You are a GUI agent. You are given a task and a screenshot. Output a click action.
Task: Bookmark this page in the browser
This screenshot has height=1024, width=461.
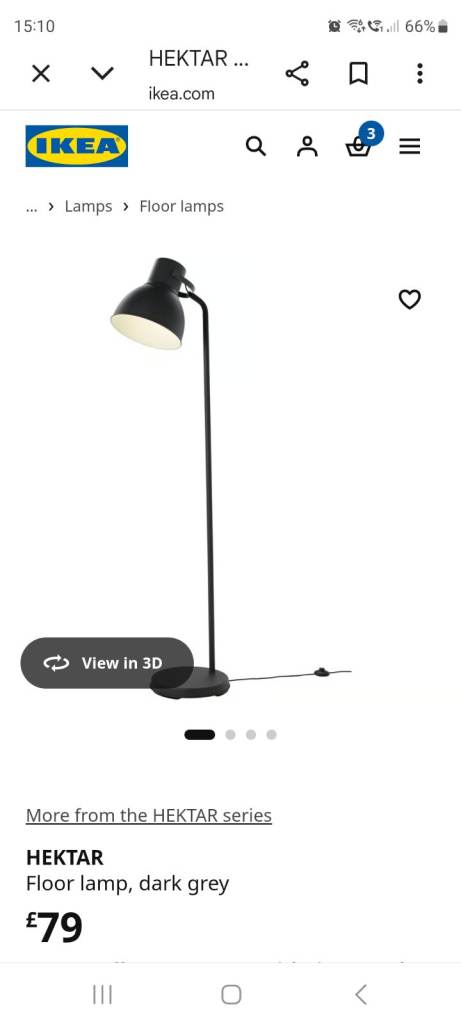click(x=358, y=74)
